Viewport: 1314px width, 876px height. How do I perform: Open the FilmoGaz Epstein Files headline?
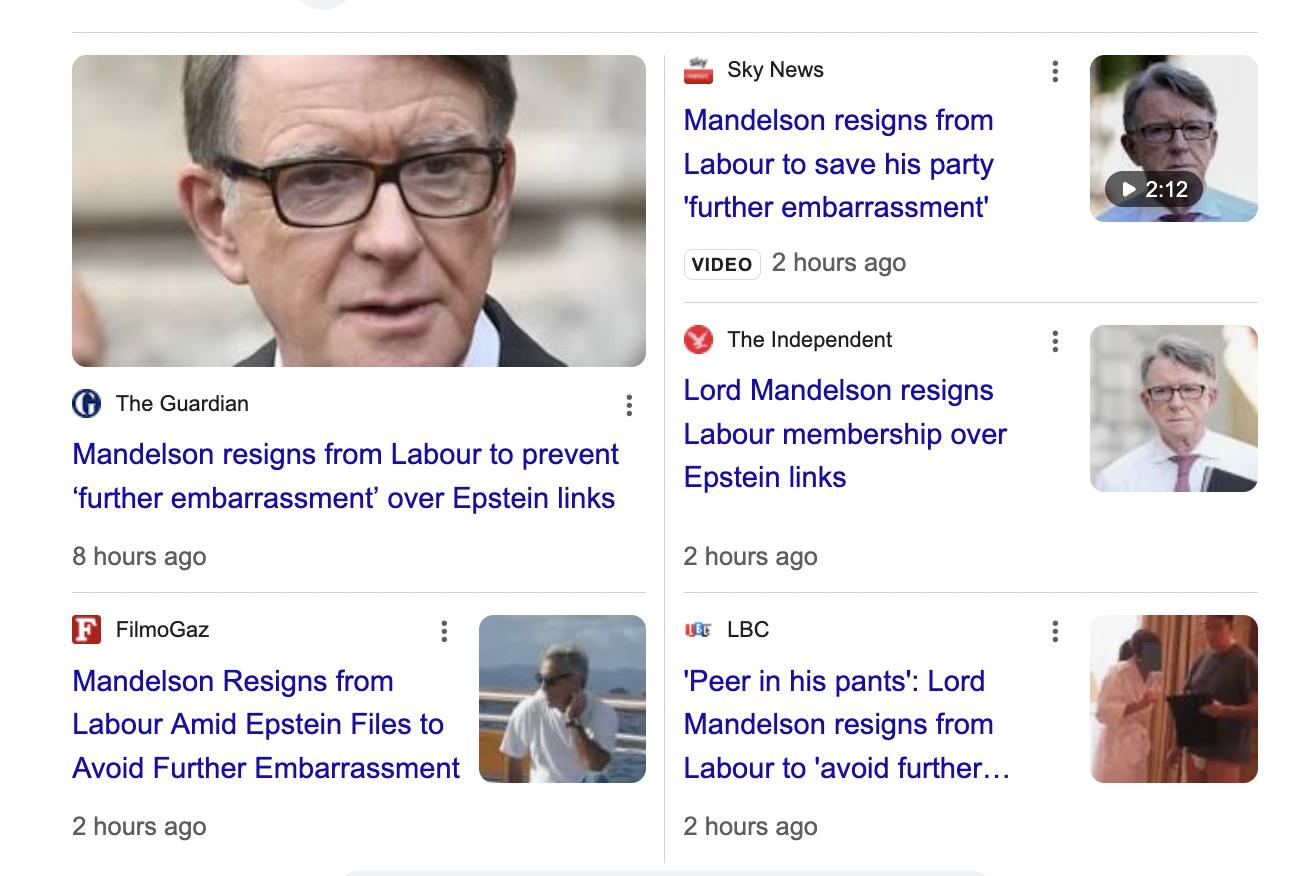(x=265, y=724)
